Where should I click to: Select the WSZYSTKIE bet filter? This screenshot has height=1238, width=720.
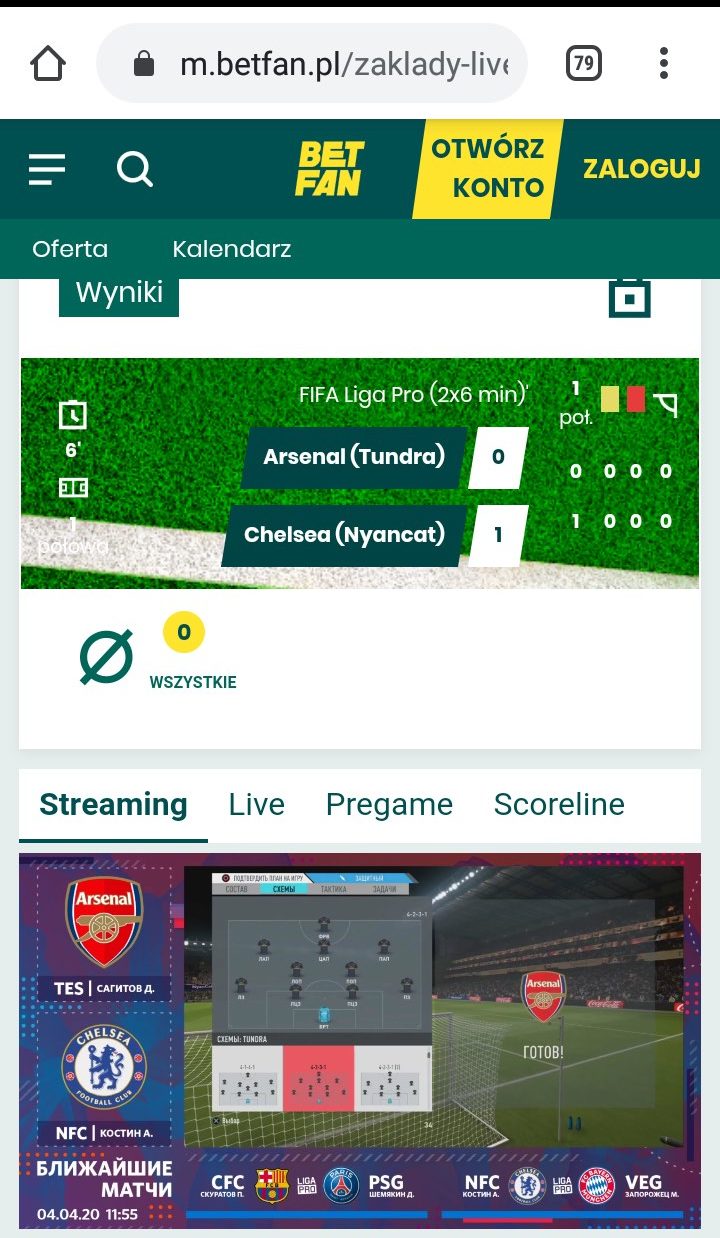click(x=192, y=682)
